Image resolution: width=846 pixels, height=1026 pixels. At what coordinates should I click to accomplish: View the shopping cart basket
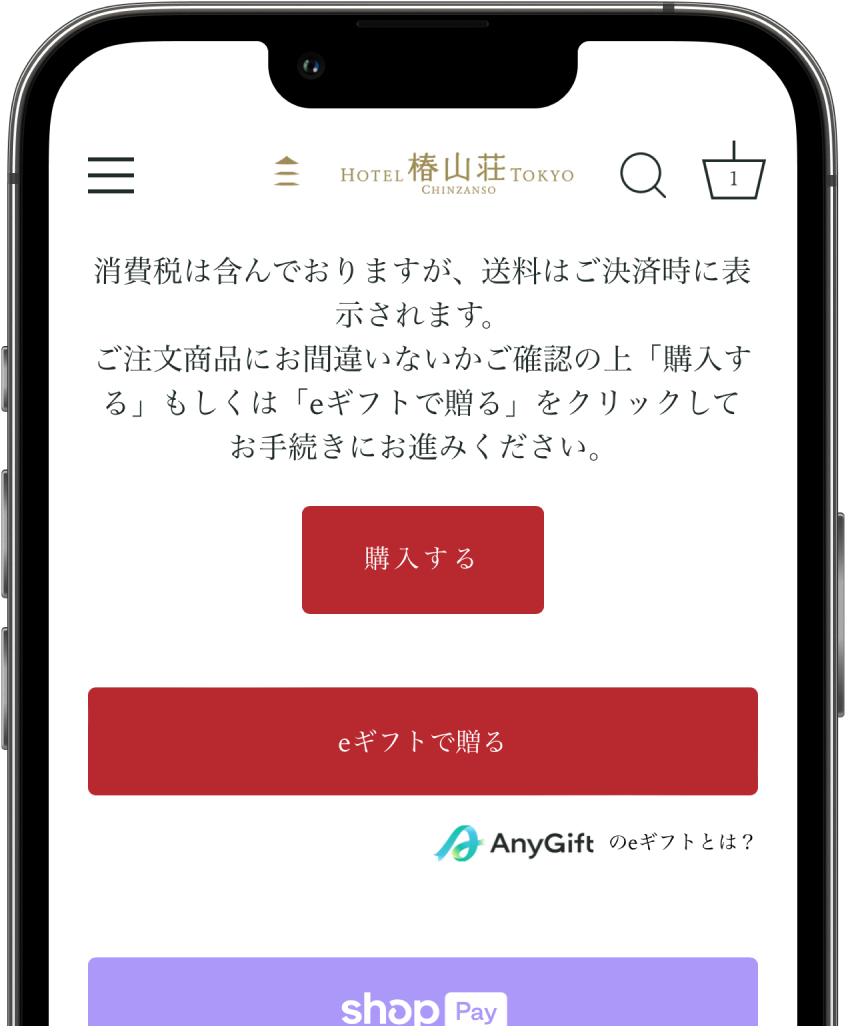point(733,174)
